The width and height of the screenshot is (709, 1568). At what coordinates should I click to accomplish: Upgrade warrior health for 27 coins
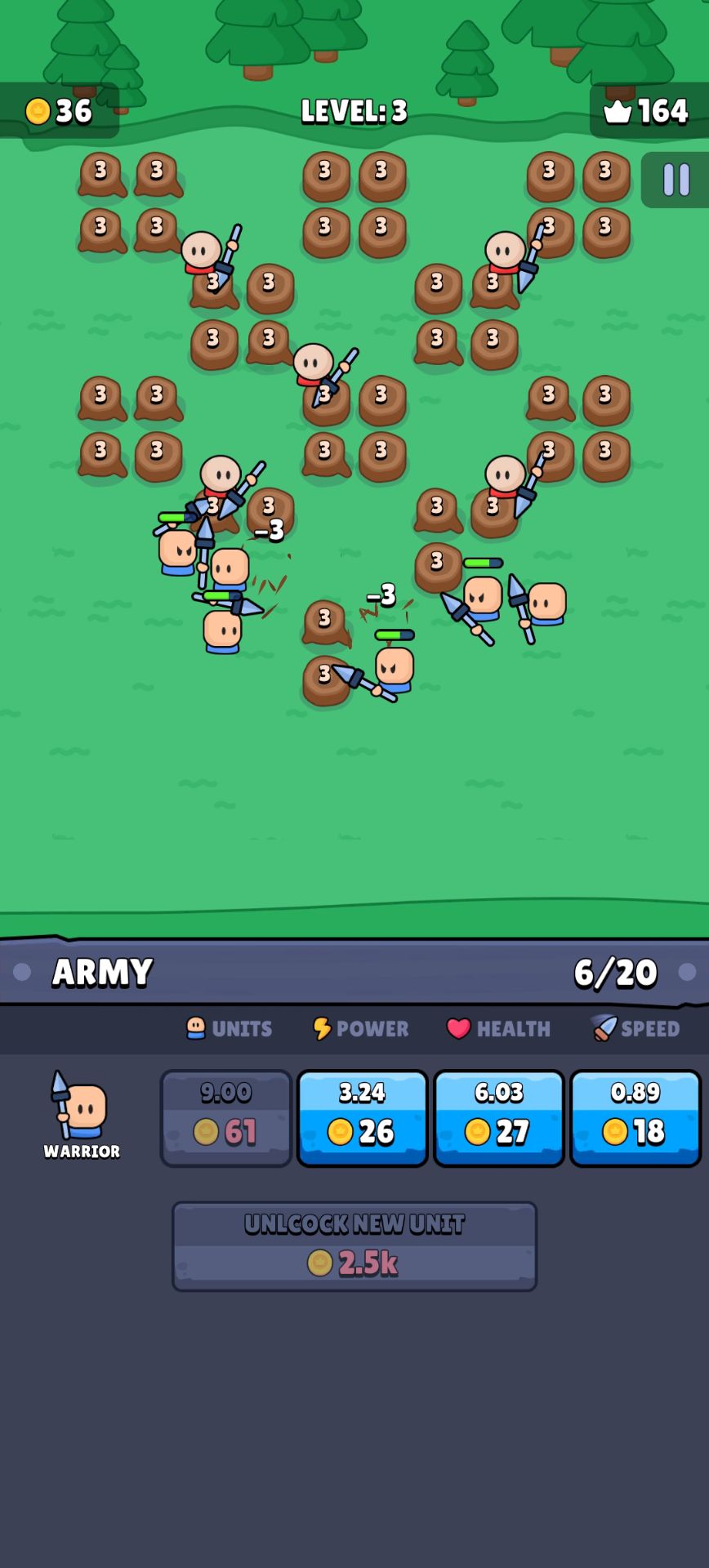[x=498, y=1117]
